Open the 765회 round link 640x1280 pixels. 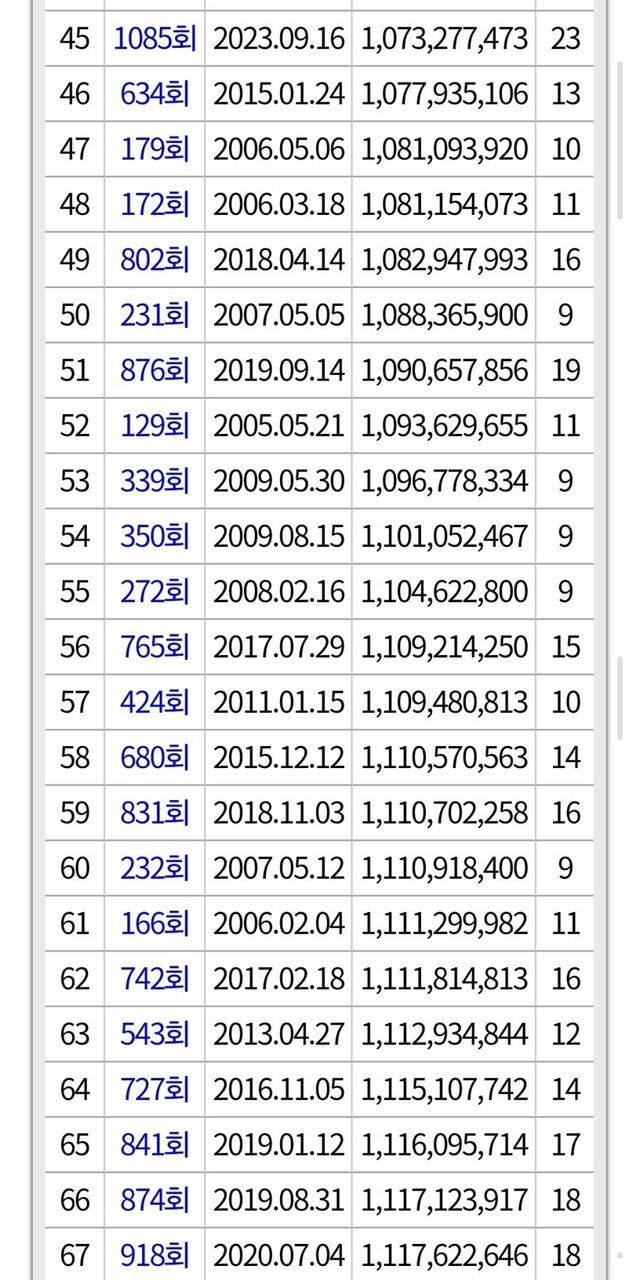[x=155, y=647]
